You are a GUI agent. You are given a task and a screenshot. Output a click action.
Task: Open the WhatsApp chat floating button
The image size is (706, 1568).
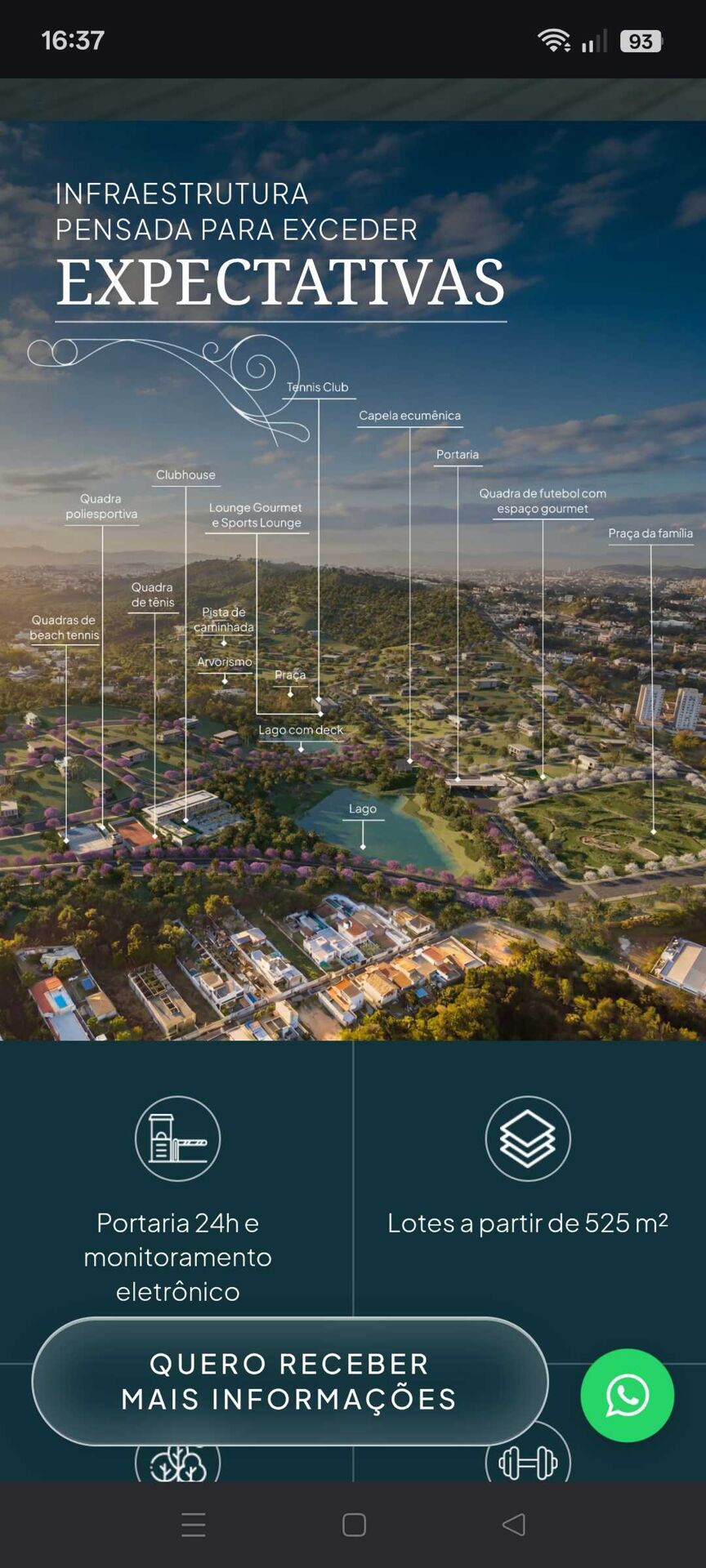point(627,1395)
